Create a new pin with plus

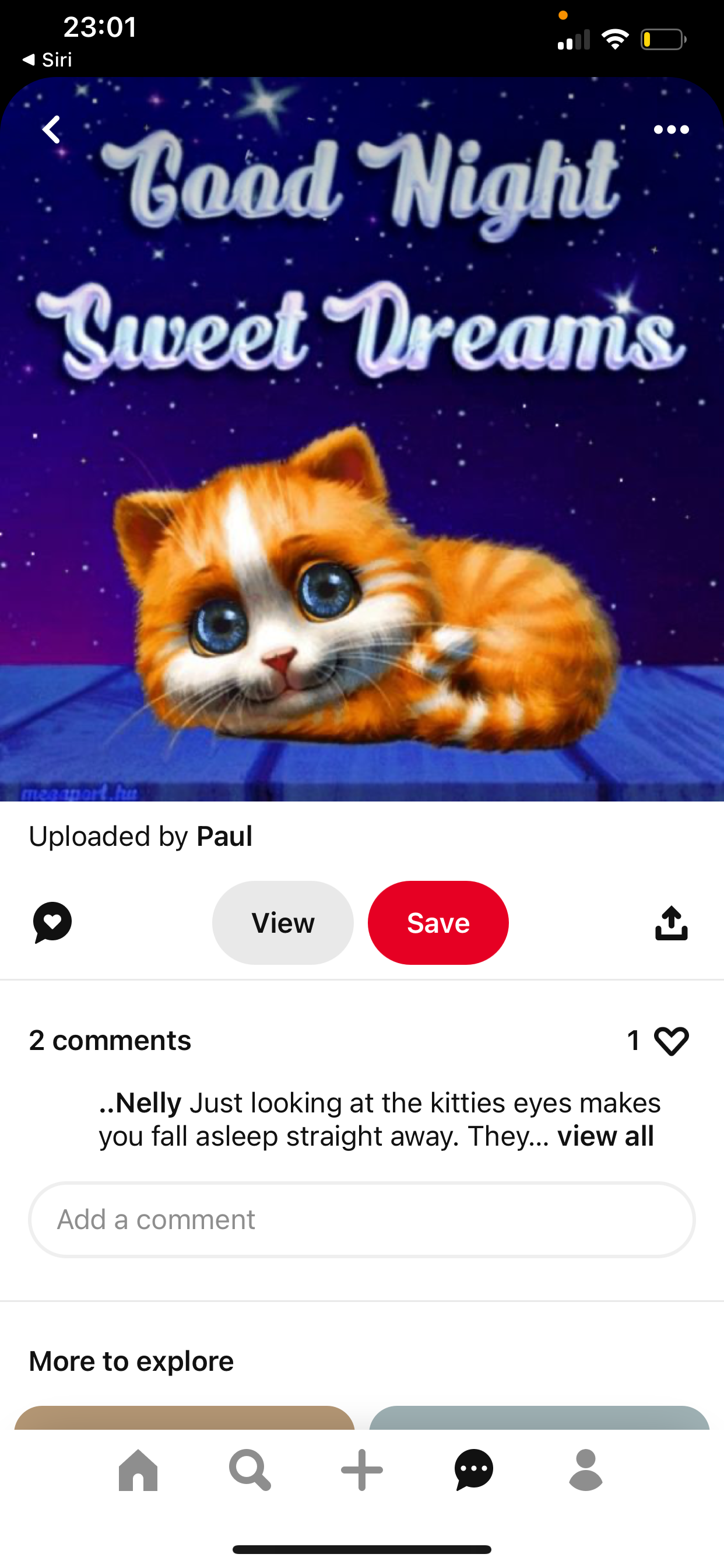tap(362, 1470)
